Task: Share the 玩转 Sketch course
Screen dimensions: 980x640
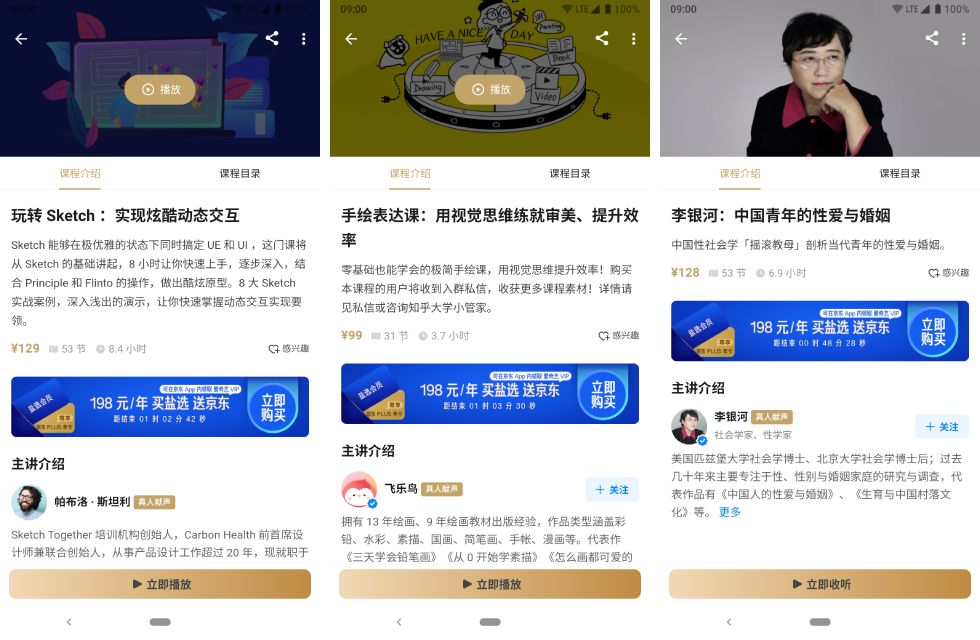Action: [272, 38]
